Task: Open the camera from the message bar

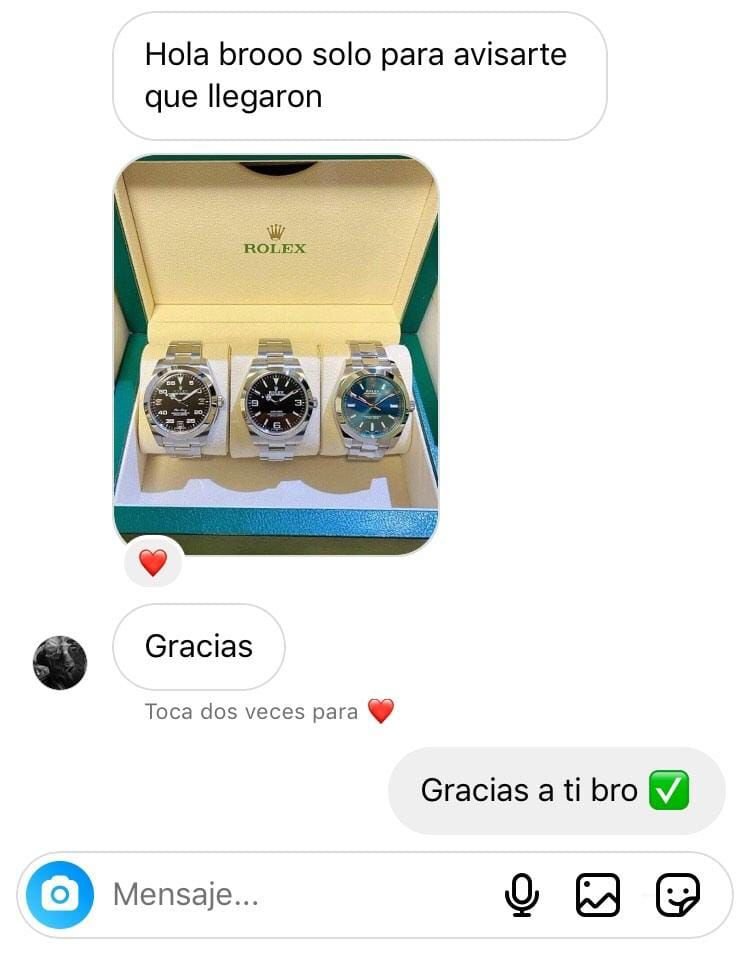Action: [x=60, y=894]
